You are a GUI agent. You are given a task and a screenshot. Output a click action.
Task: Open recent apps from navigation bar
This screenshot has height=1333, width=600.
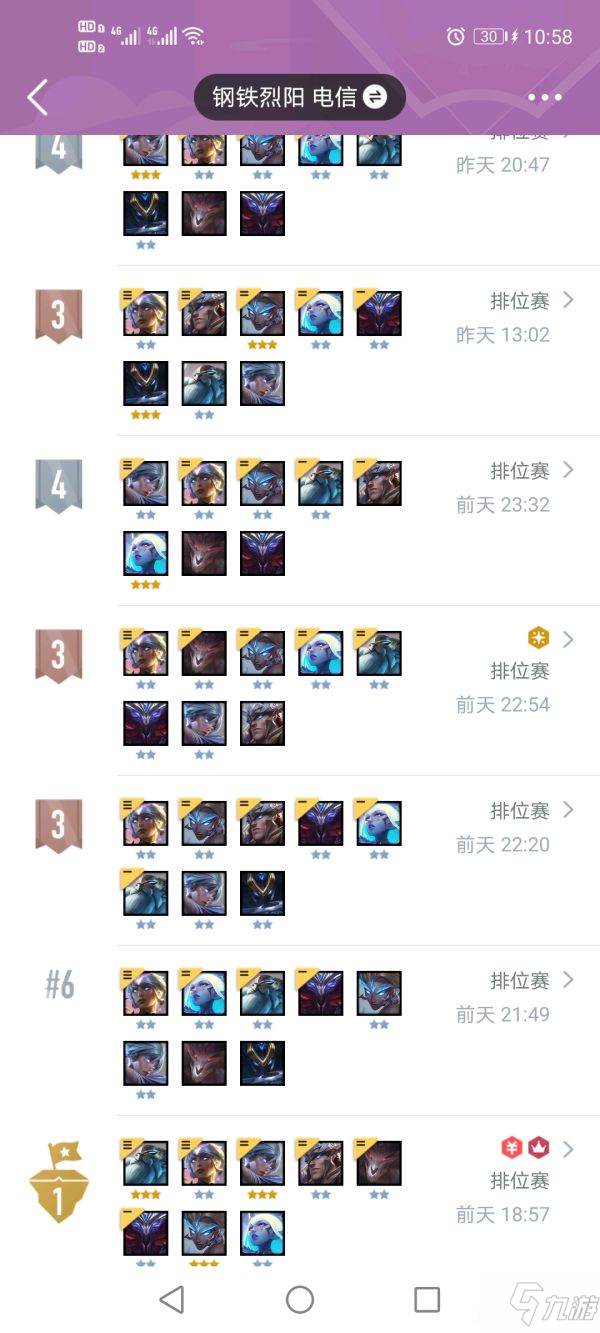tap(427, 1299)
